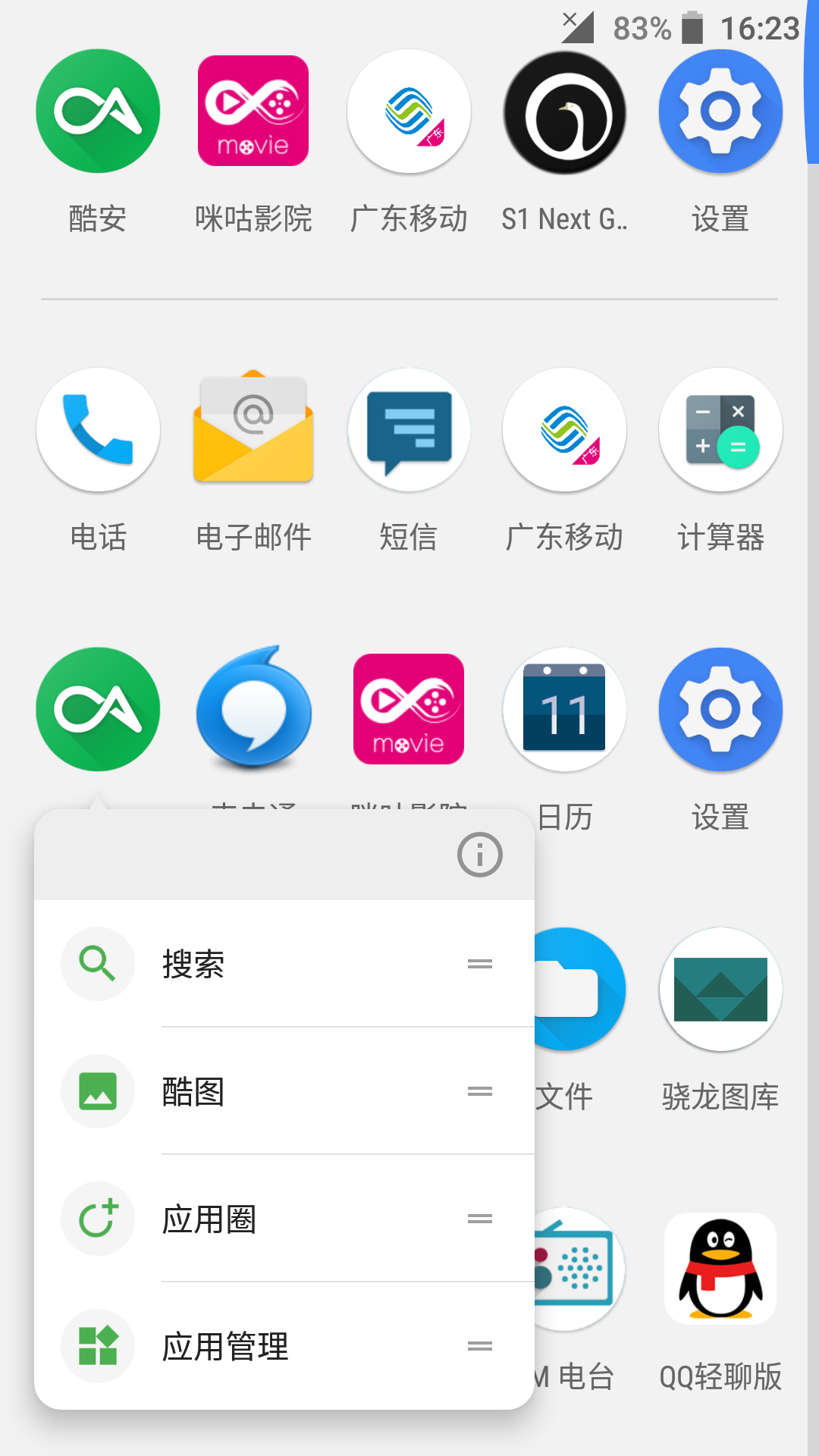The width and height of the screenshot is (819, 1456).
Task: Choose the 应用圈 shortcut
Action: 284,1219
